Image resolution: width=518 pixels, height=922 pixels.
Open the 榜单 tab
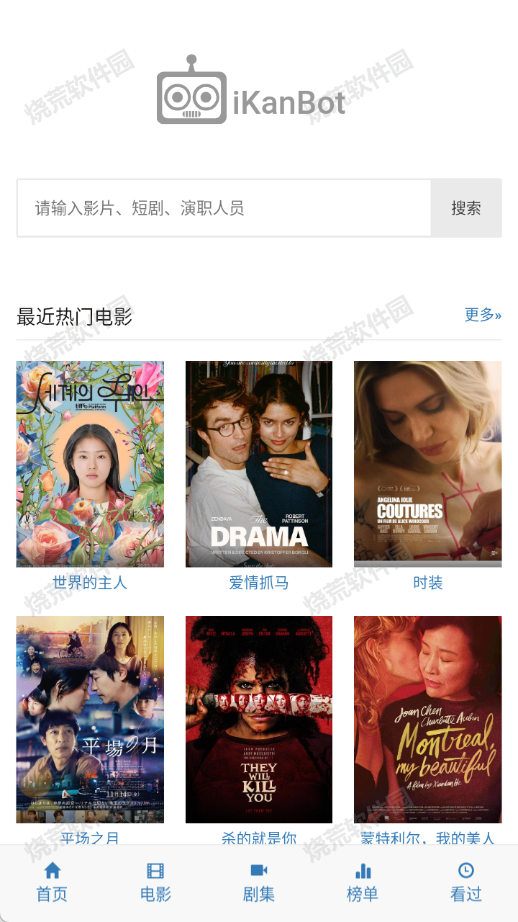[x=362, y=883]
